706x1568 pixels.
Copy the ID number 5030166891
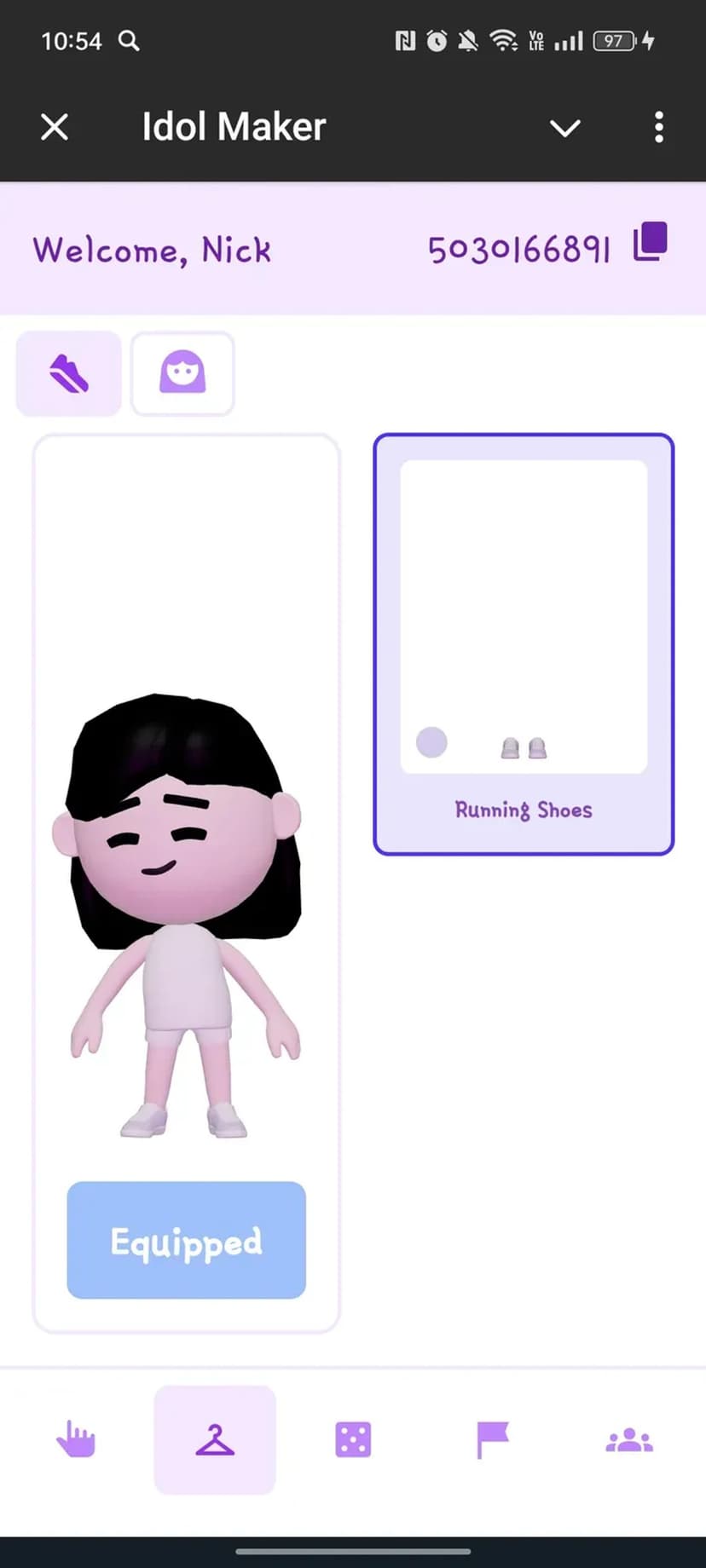[650, 243]
